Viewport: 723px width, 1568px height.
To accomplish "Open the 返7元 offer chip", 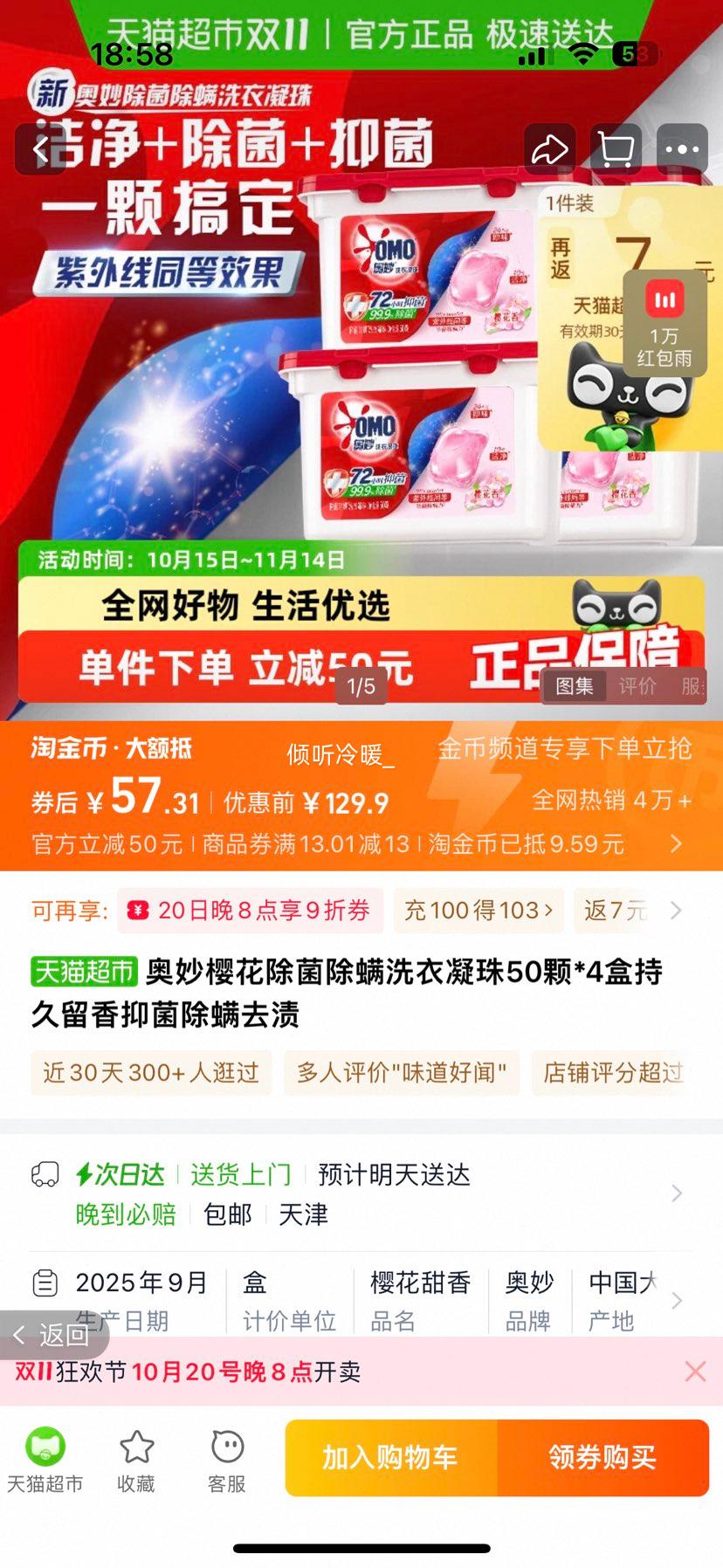I will tap(615, 911).
